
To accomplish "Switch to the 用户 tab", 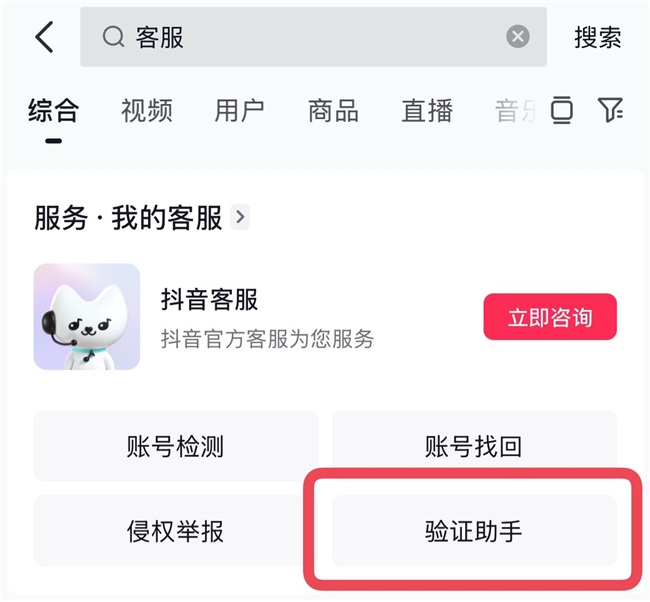I will click(x=240, y=110).
